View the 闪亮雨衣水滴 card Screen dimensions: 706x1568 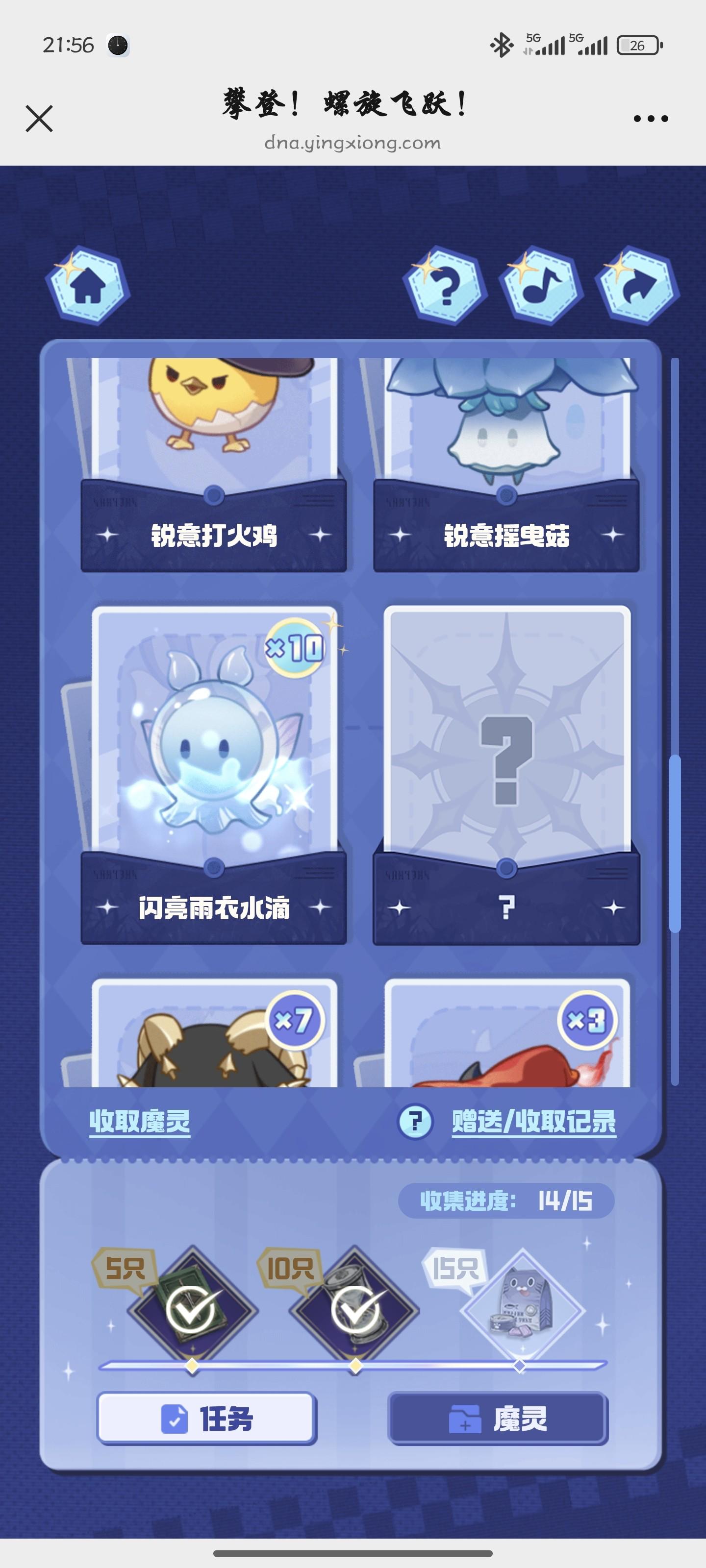(x=214, y=773)
